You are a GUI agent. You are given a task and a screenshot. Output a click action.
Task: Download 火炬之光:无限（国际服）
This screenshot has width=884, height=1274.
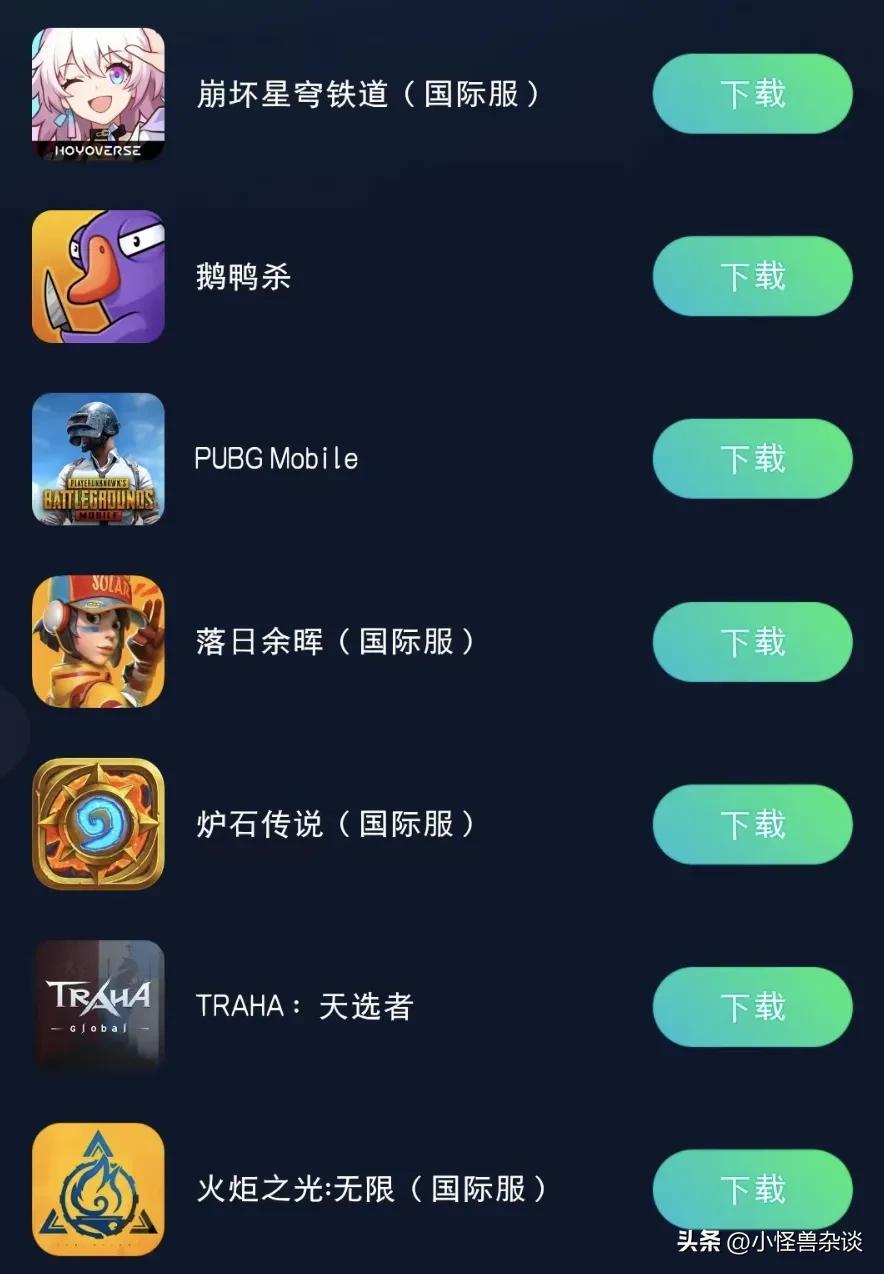(752, 1189)
